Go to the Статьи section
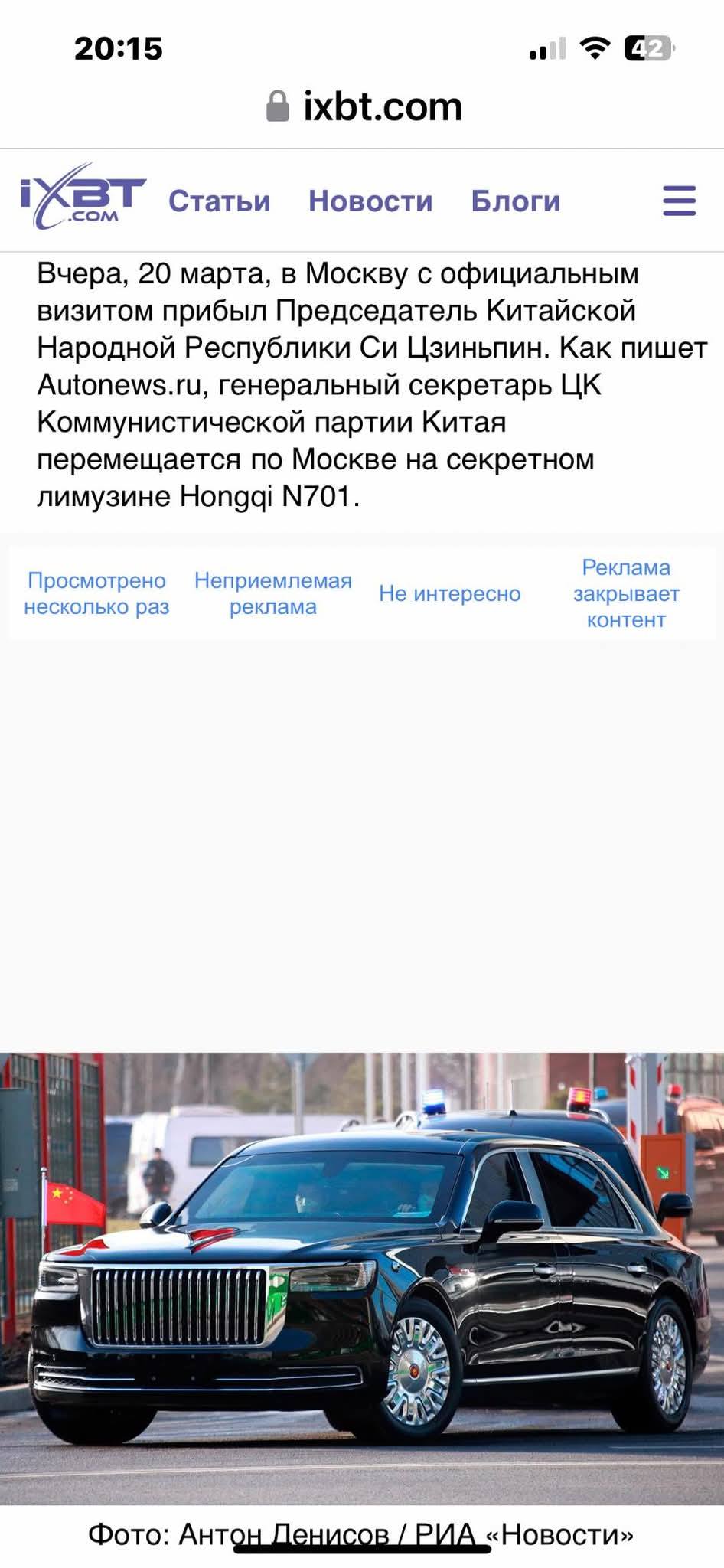Image resolution: width=724 pixels, height=1568 pixels. point(219,201)
